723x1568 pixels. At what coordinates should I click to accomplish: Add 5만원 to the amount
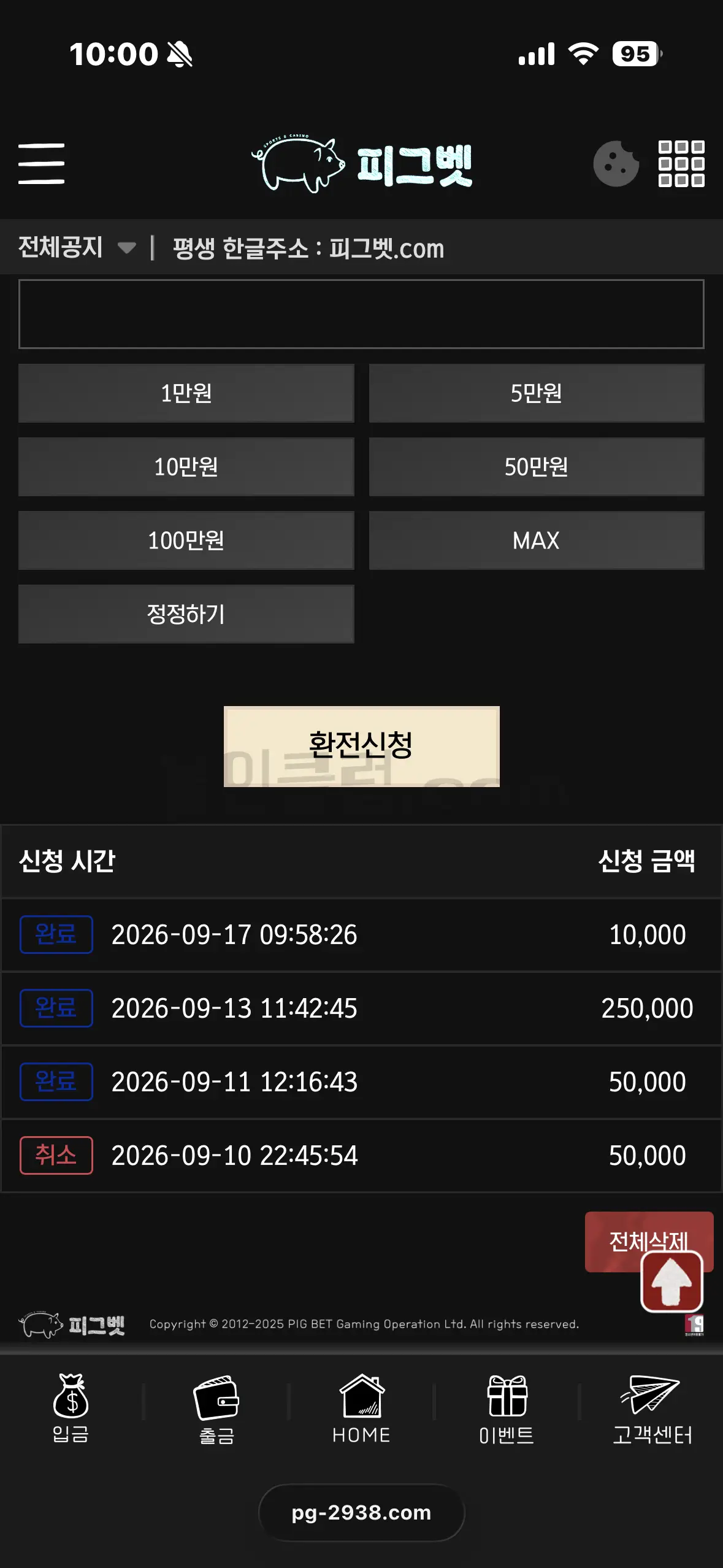pyautogui.click(x=537, y=393)
